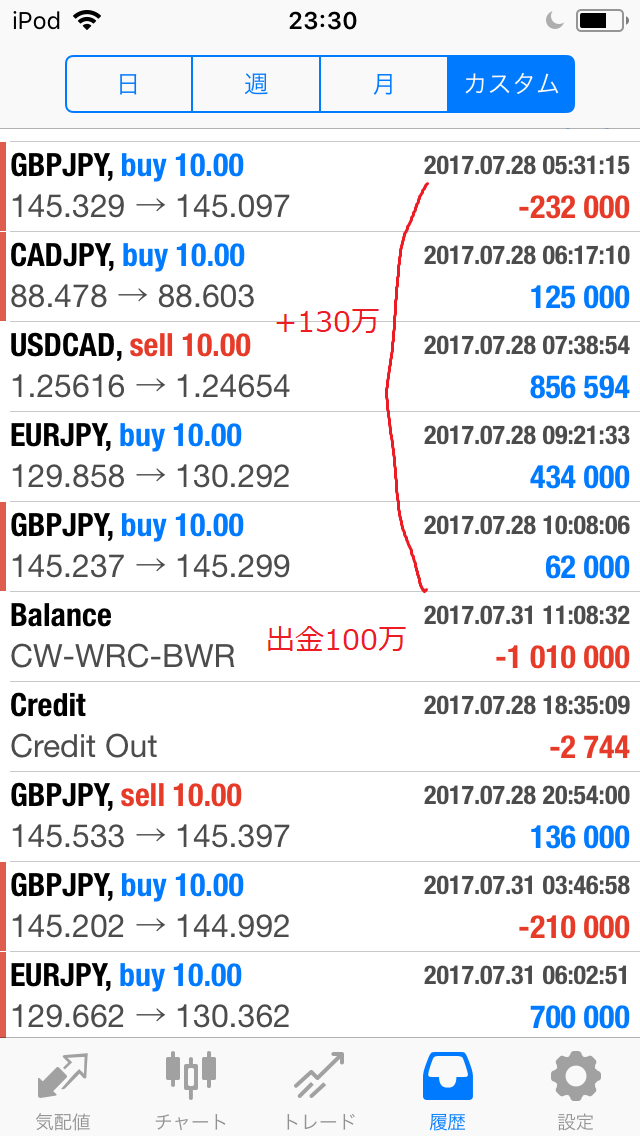Open the 気配値 quotes tab

tap(63, 1091)
